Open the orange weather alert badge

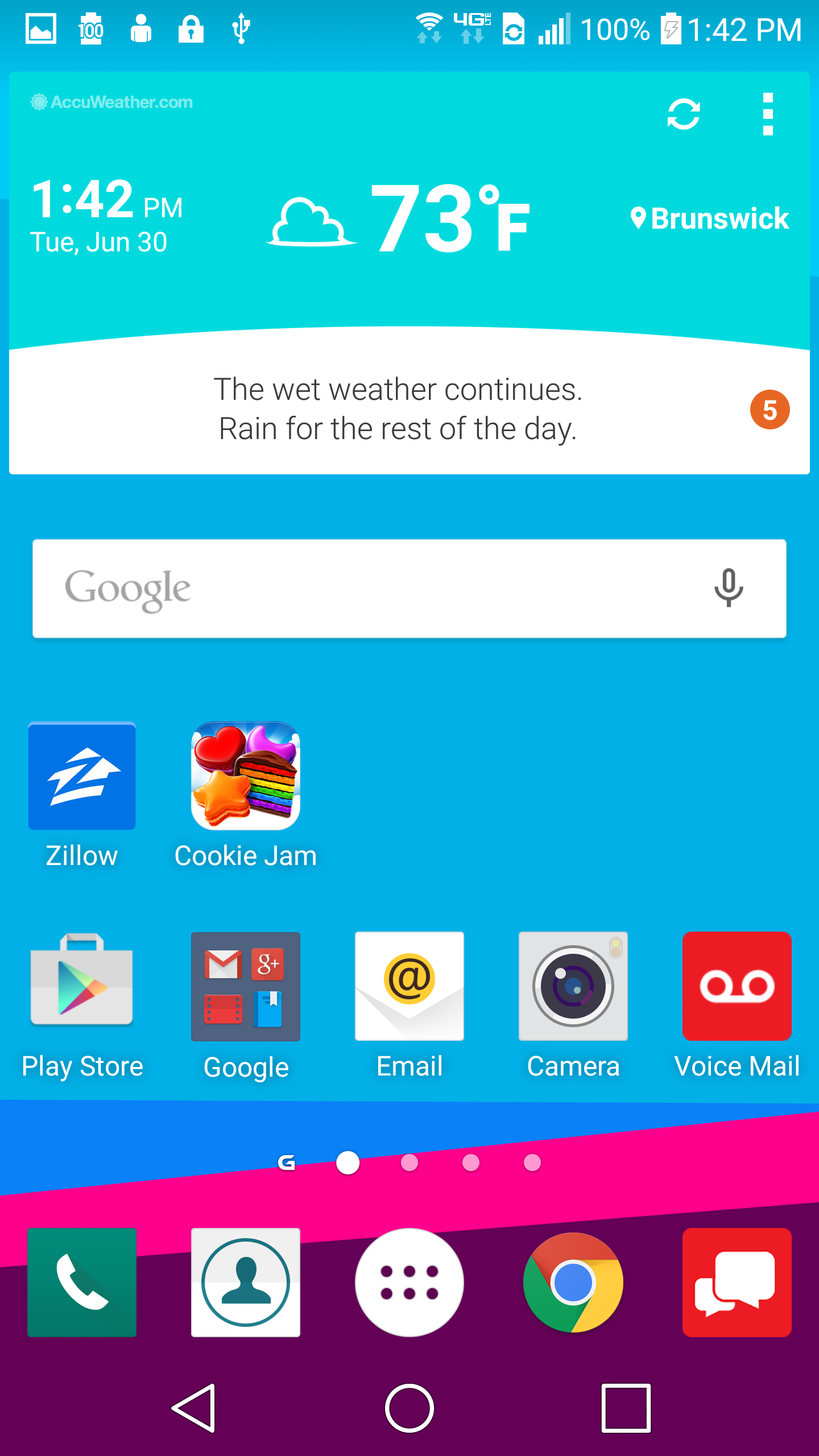[770, 409]
